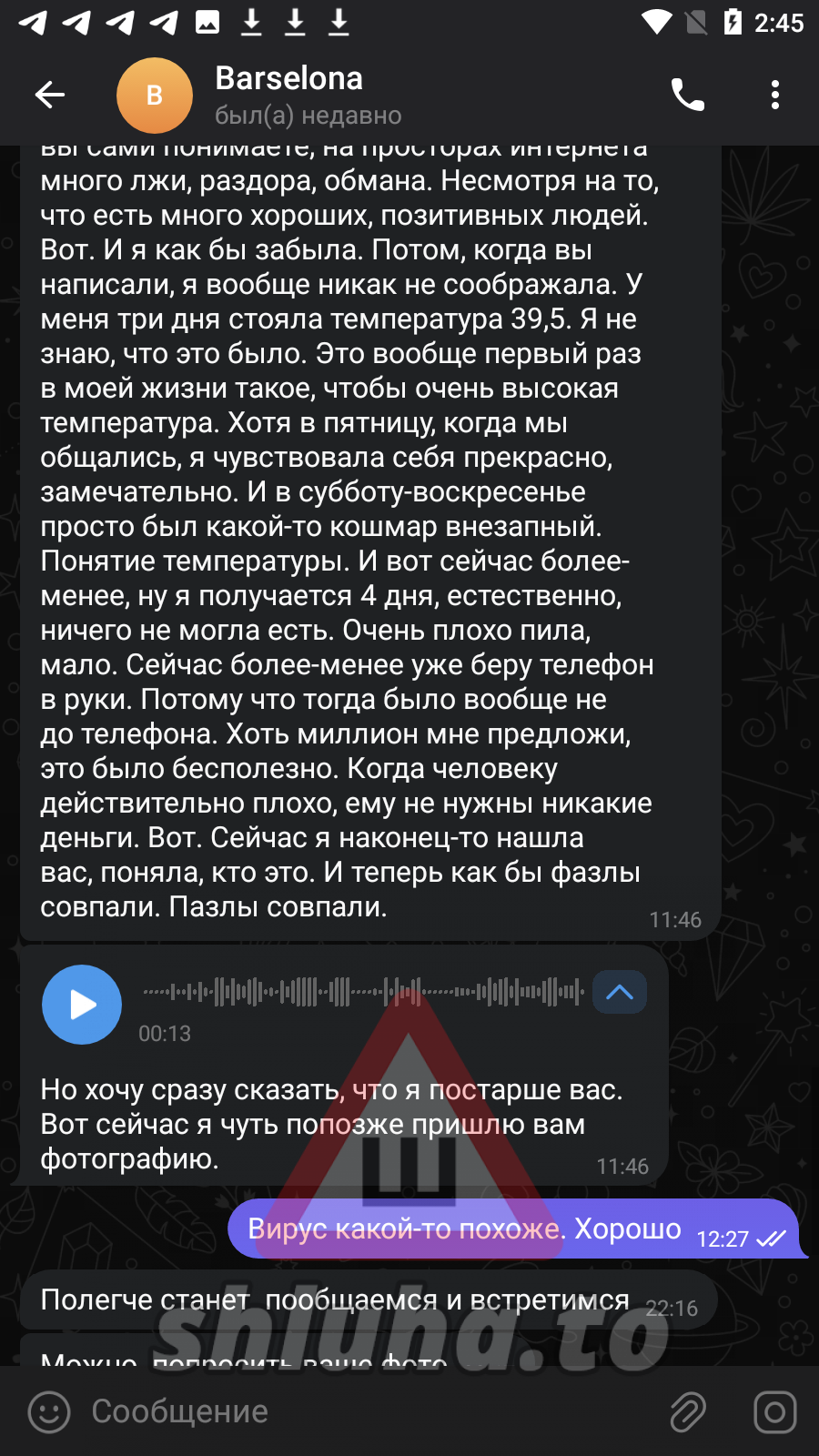Focus the Сообщение message input field
This screenshot has height=1456, width=819.
(x=364, y=1412)
